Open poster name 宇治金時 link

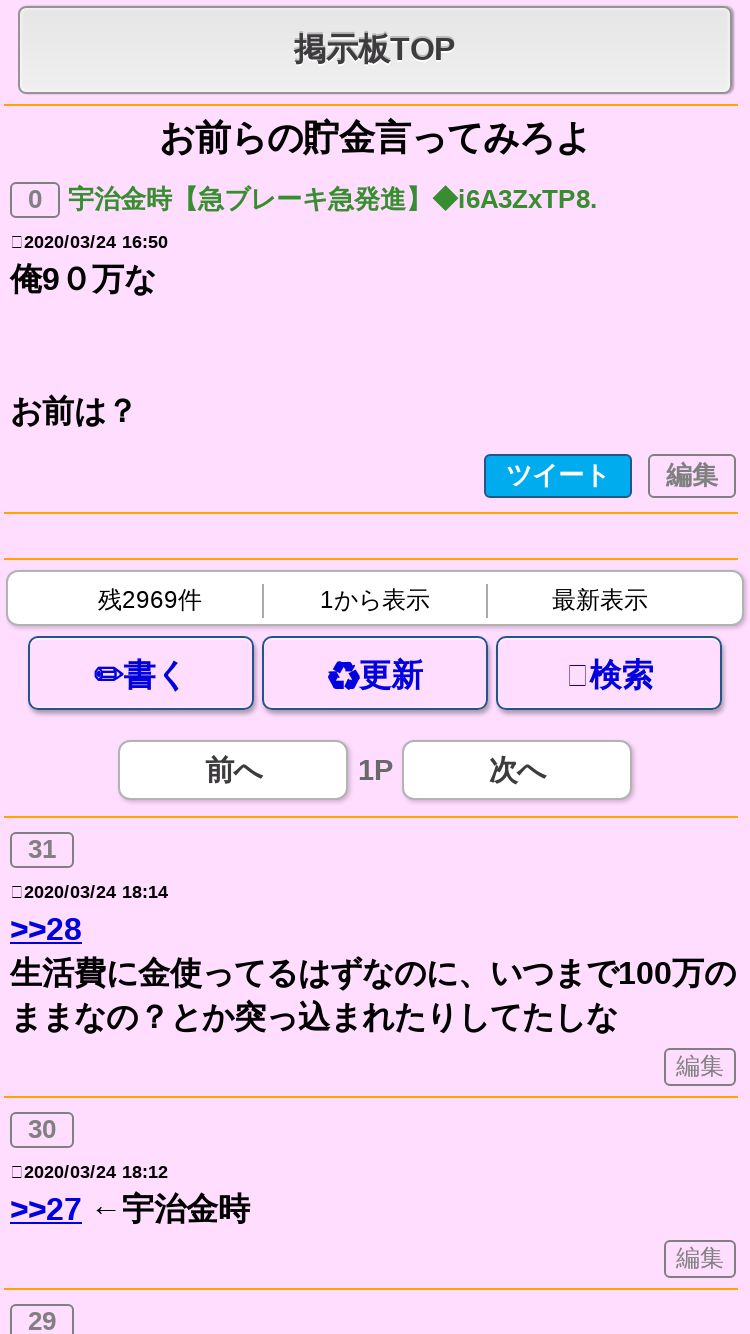(332, 199)
